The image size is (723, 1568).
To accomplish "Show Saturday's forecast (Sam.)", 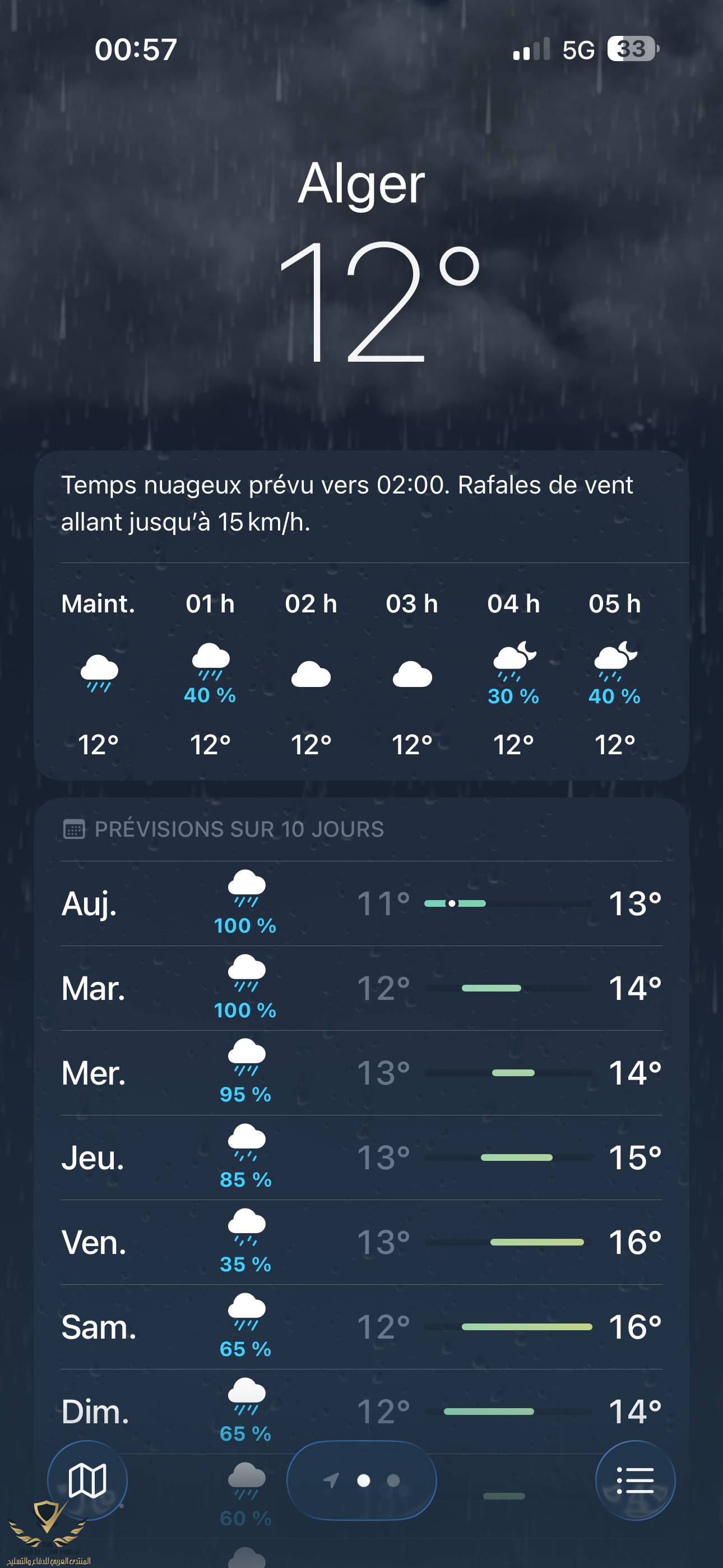I will 361,1327.
